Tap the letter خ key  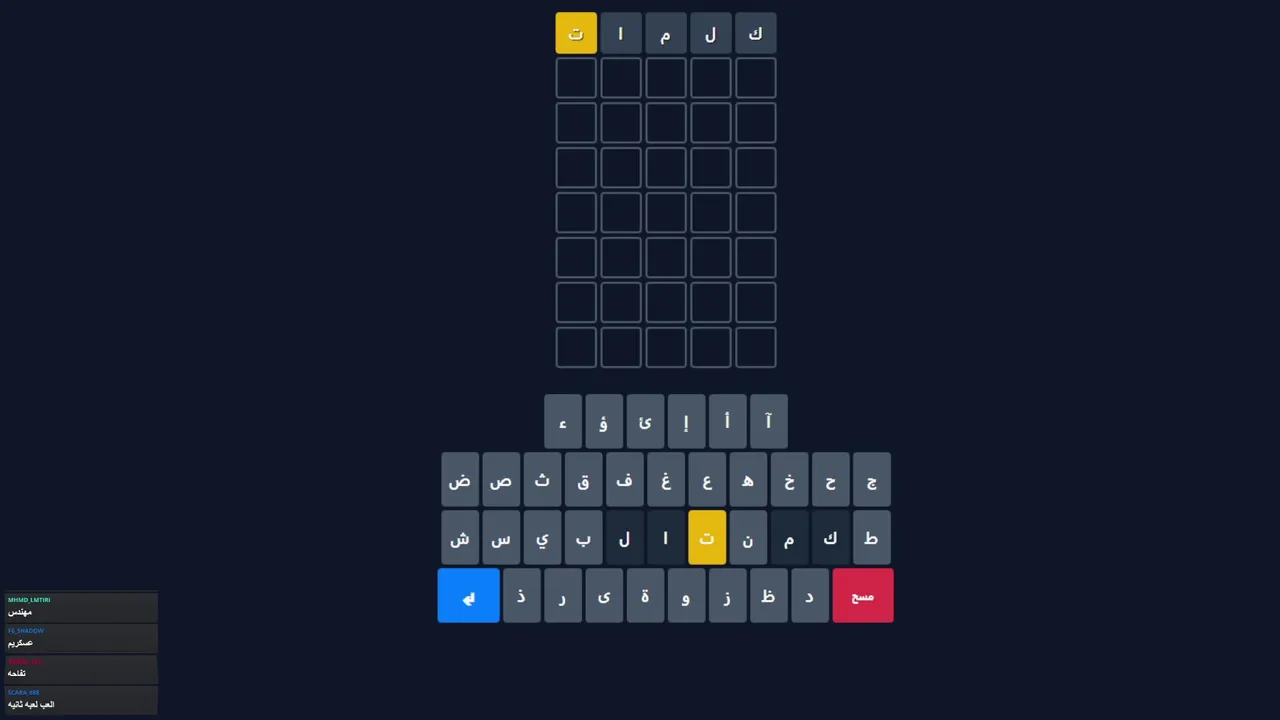(789, 481)
